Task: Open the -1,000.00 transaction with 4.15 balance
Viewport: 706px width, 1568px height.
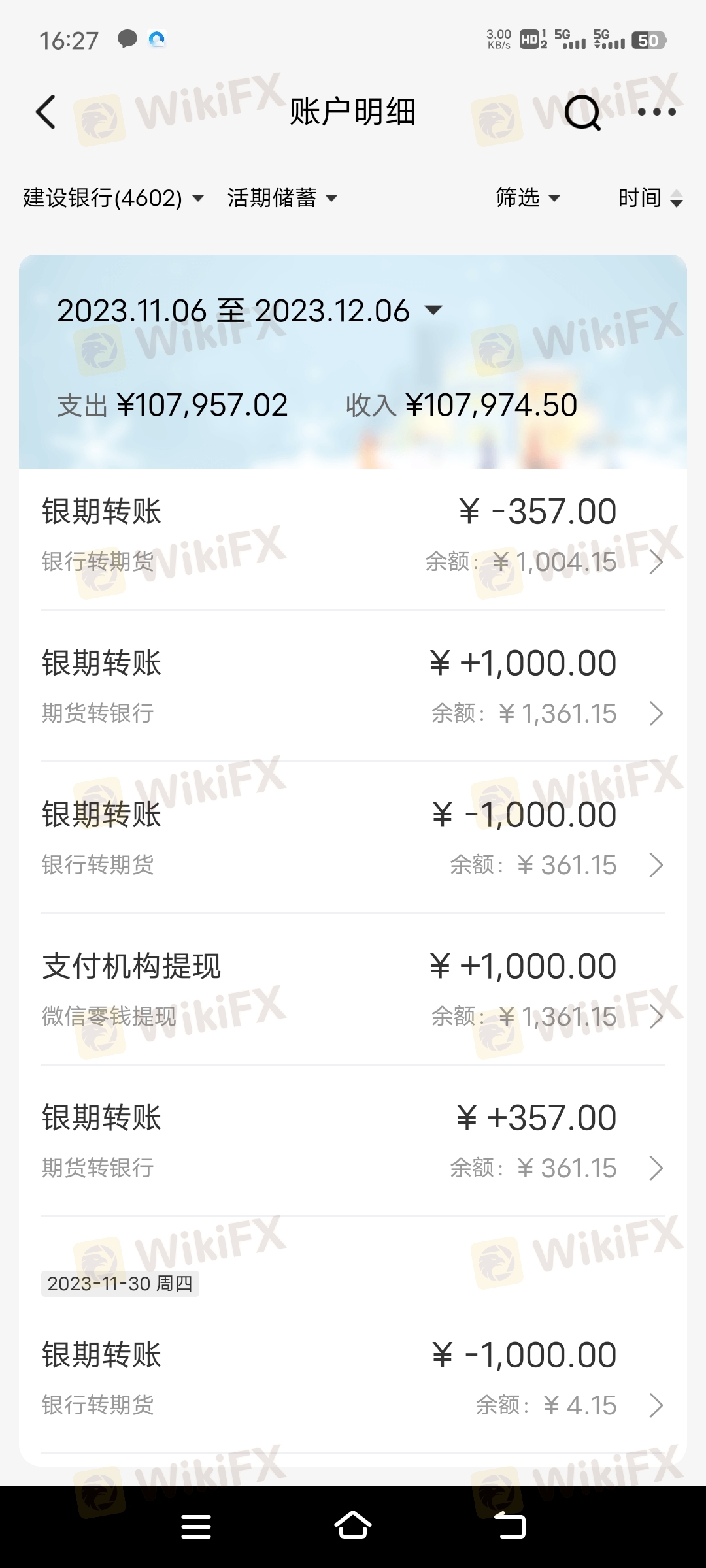Action: 353,1378
